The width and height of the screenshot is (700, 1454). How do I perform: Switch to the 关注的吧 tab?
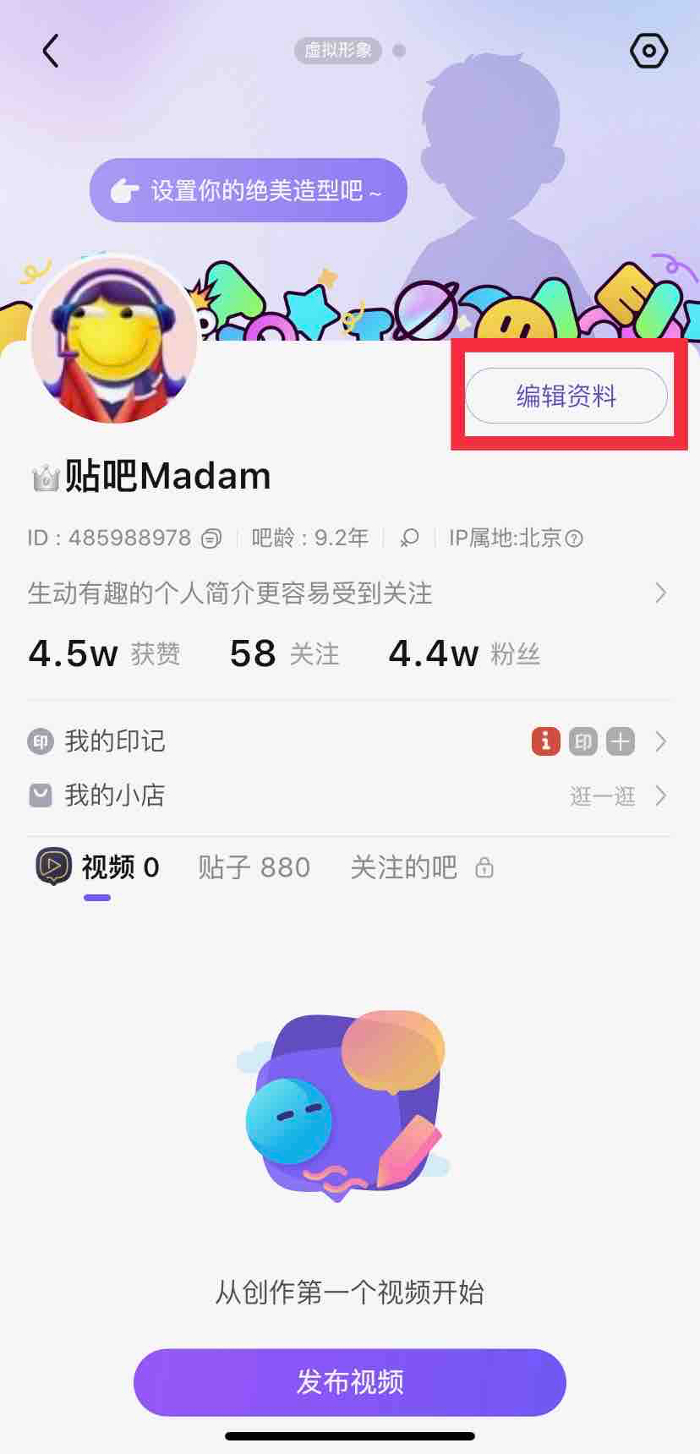tap(420, 867)
